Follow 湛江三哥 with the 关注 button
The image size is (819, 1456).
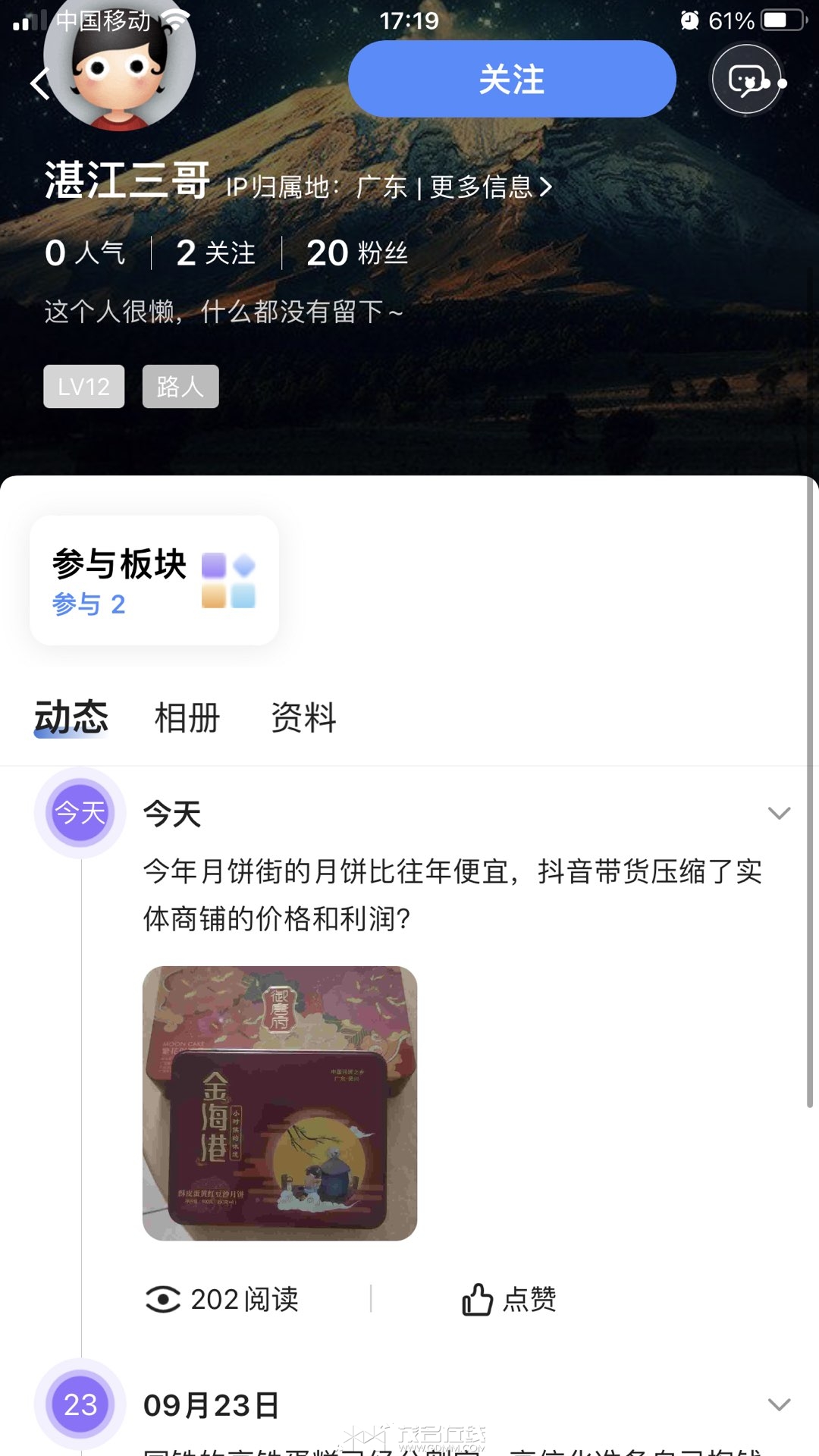pyautogui.click(x=512, y=79)
